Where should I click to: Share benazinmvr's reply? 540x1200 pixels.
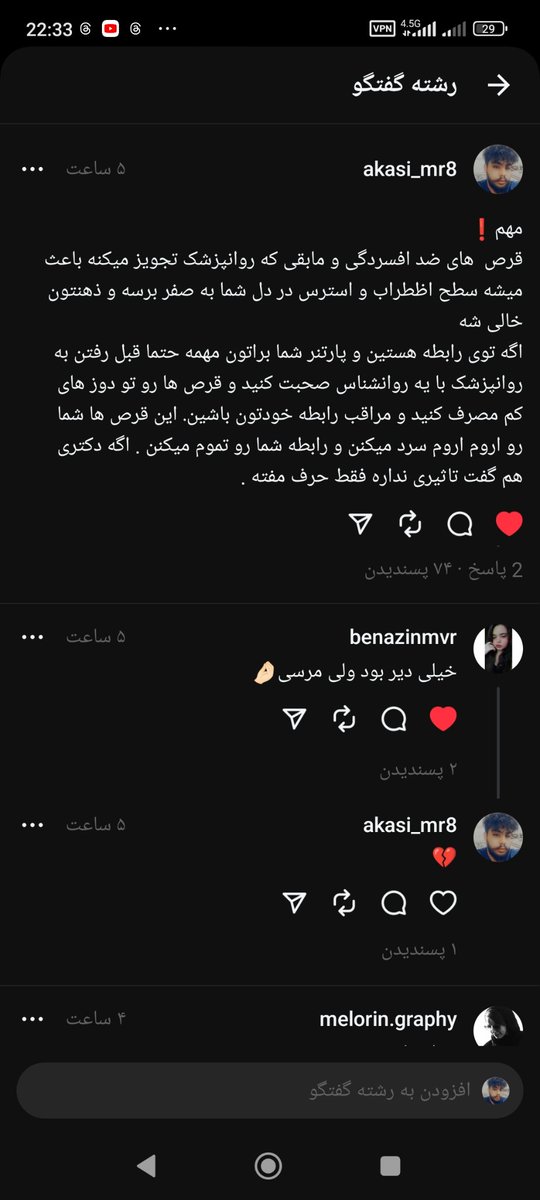pos(294,719)
